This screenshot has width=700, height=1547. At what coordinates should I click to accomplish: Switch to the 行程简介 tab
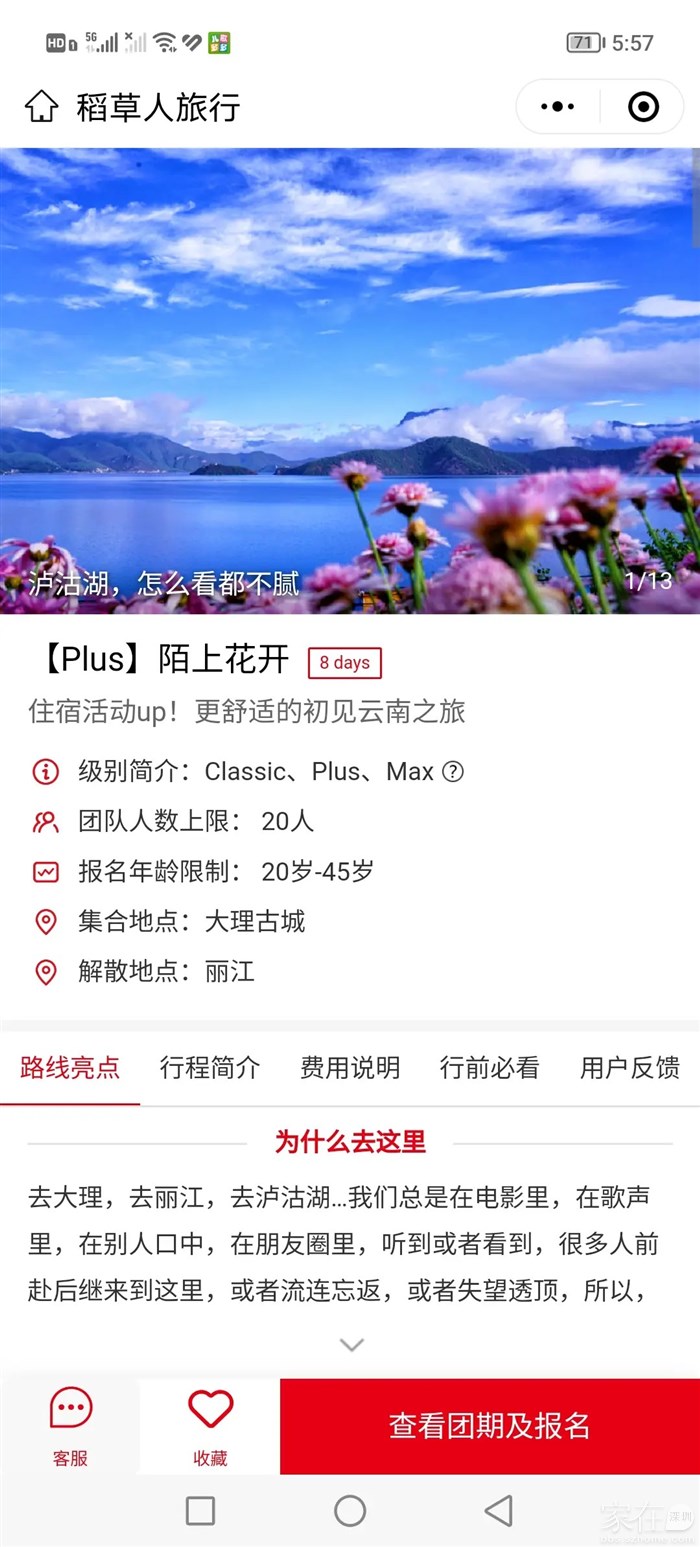[x=210, y=1067]
